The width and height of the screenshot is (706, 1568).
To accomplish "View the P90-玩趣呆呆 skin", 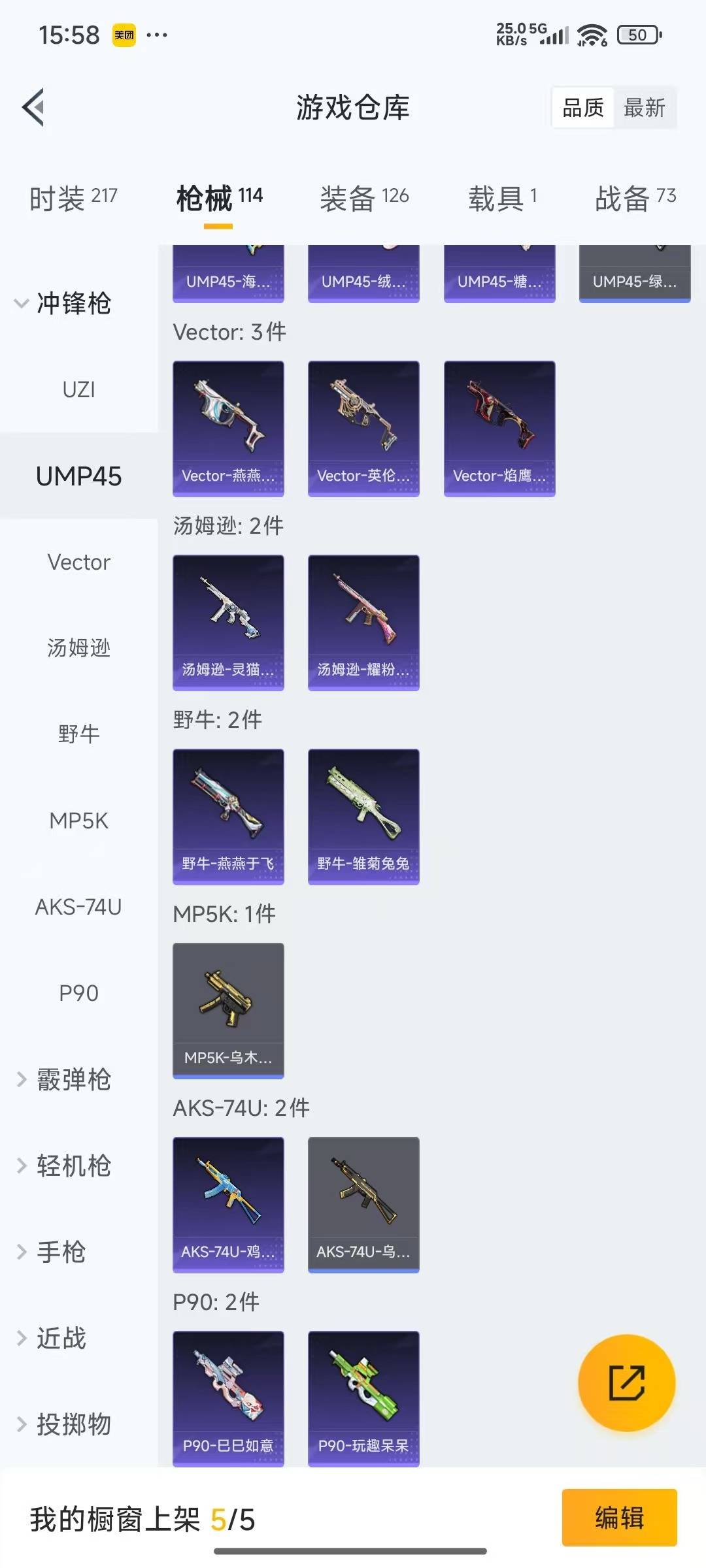I will pos(363,1398).
